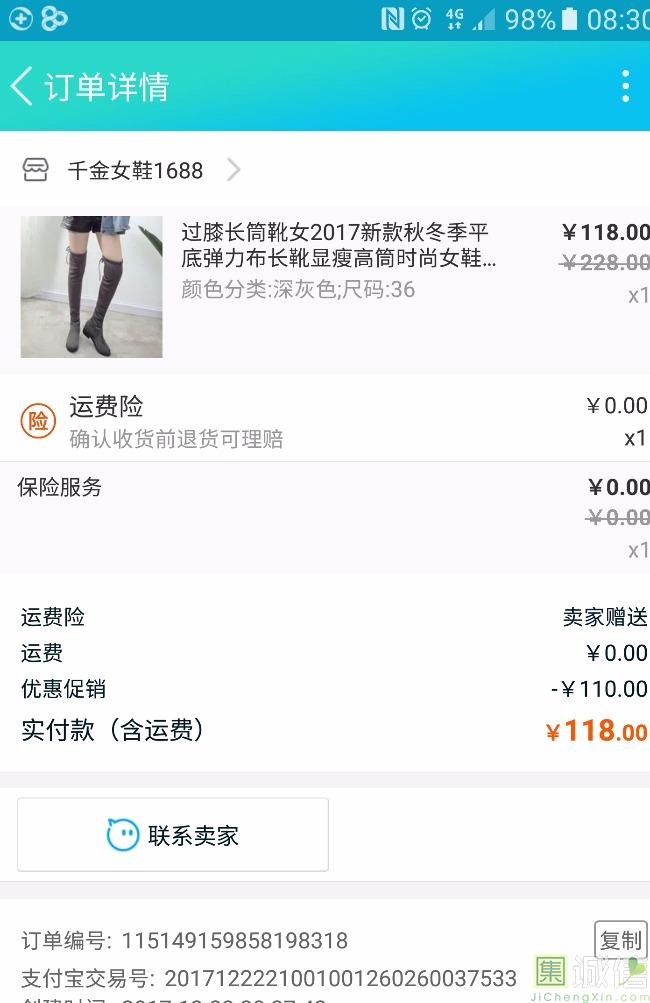Copy the order number with 复制
The height and width of the screenshot is (1003, 650).
(x=620, y=940)
